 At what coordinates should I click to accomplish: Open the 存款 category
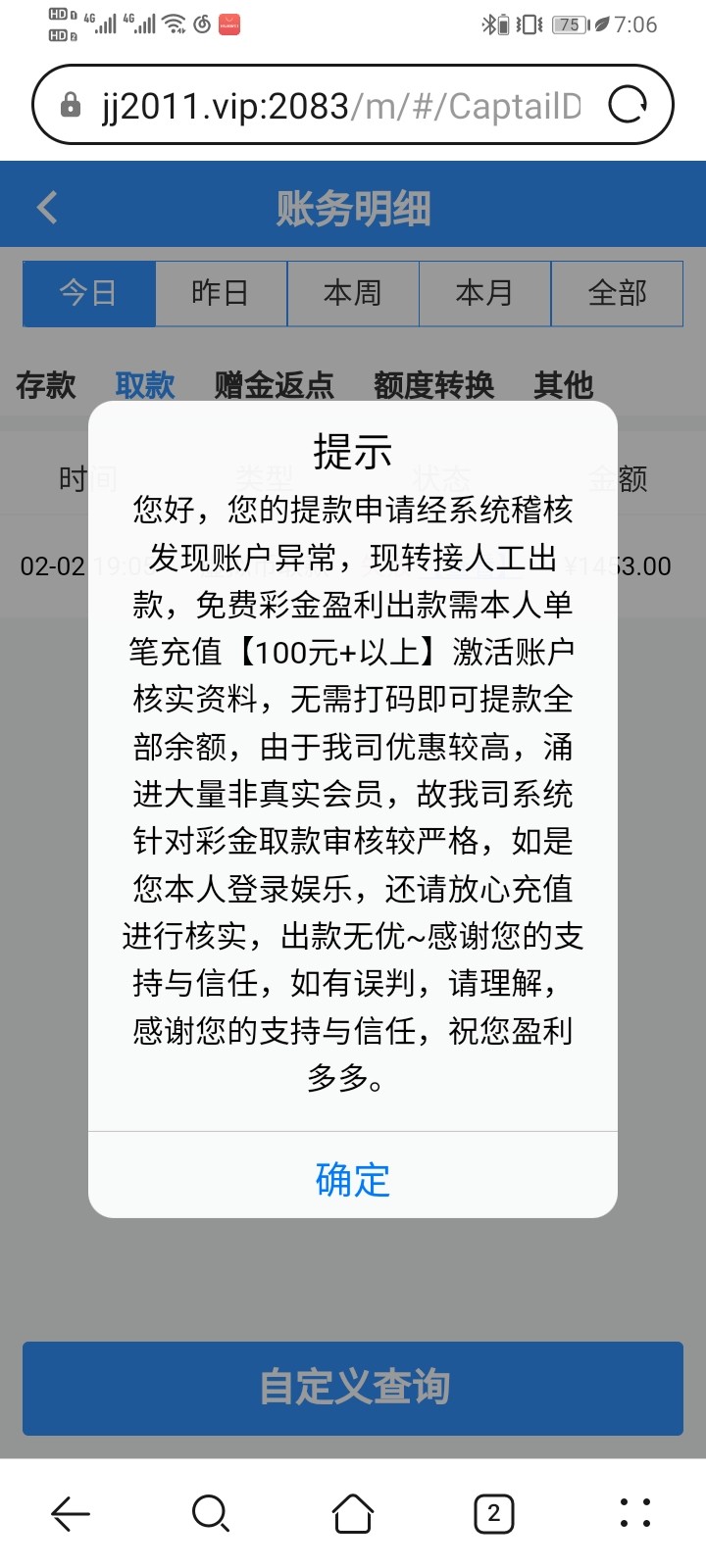click(46, 385)
